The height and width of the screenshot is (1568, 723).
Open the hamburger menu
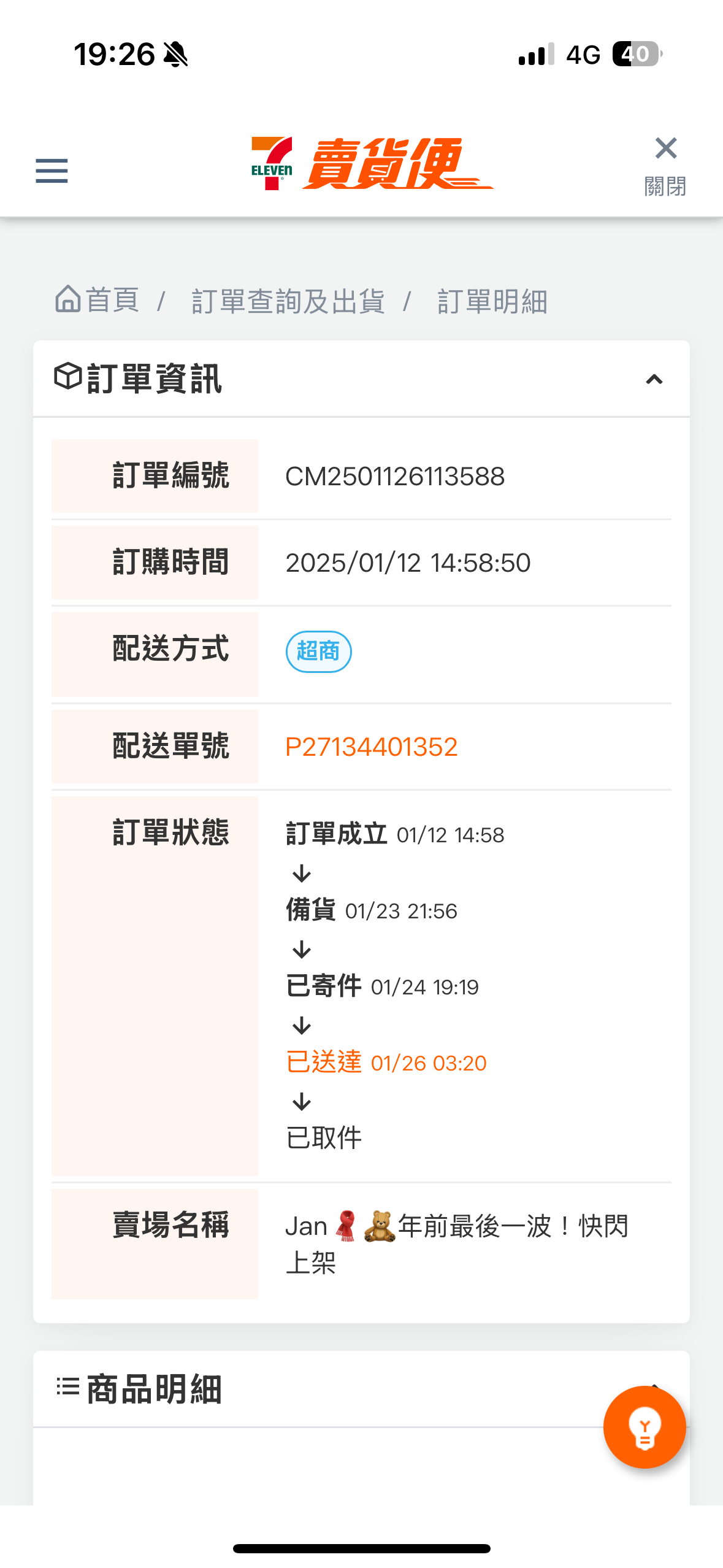click(52, 171)
